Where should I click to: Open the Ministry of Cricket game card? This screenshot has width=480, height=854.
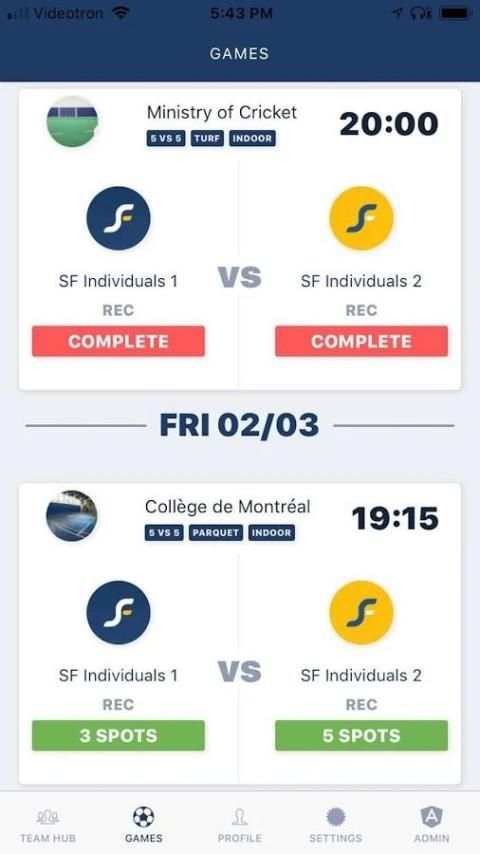[x=240, y=240]
